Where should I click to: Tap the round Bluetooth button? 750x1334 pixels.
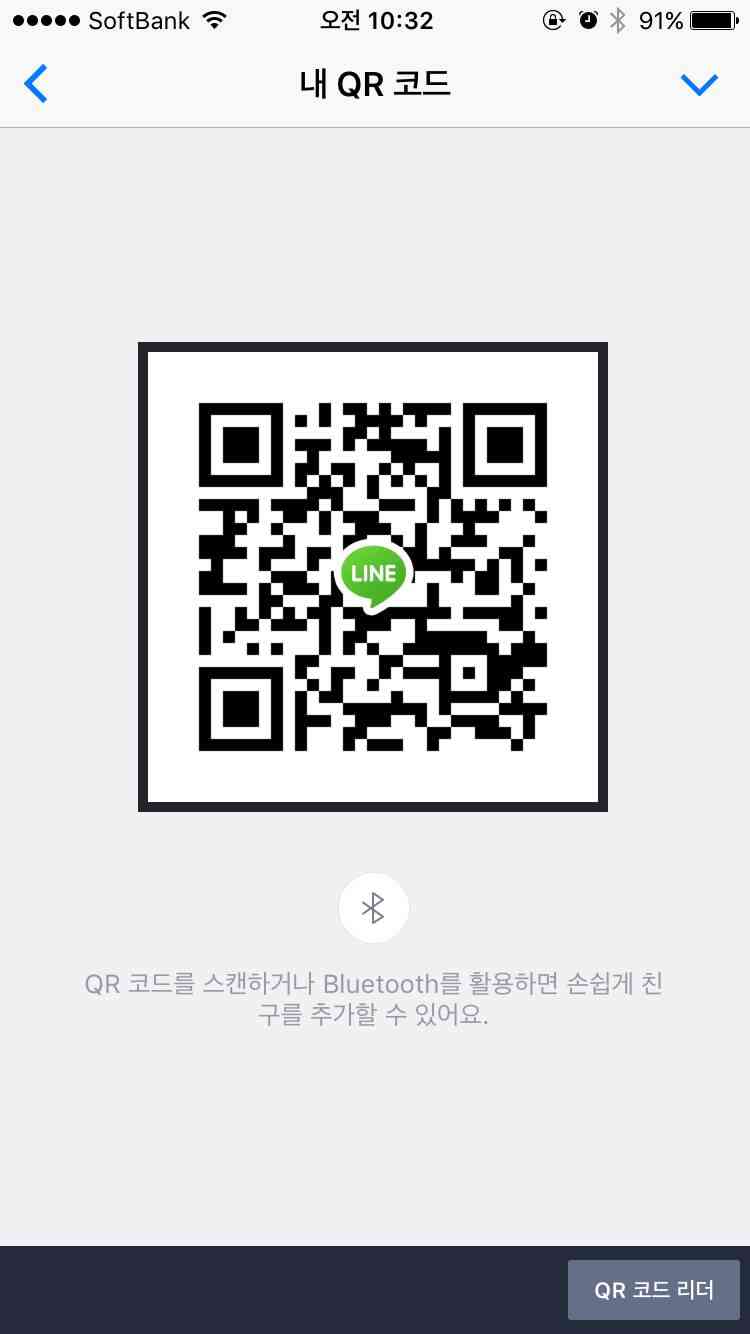373,908
